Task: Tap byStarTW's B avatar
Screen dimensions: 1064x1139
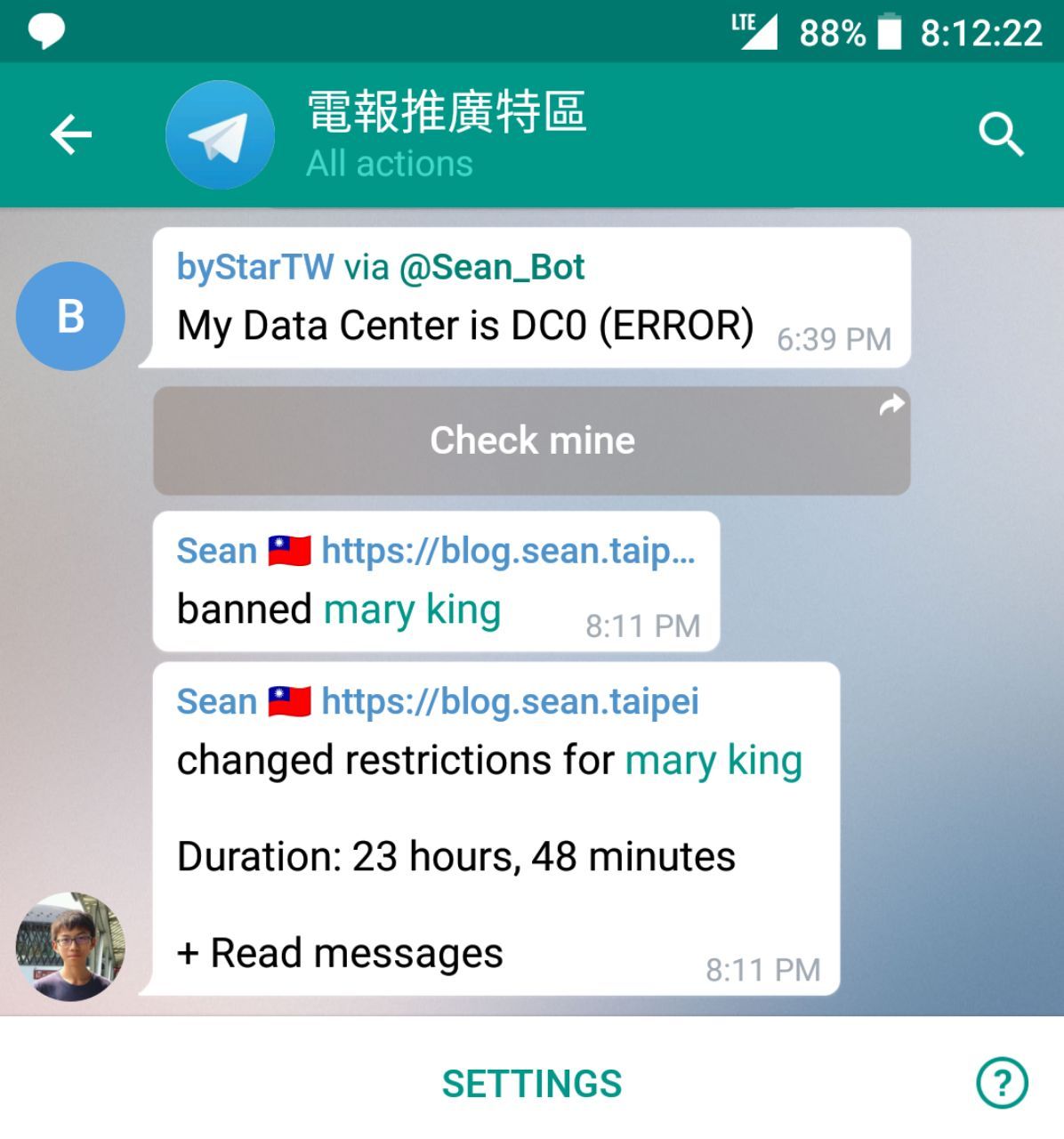Action: (x=70, y=316)
